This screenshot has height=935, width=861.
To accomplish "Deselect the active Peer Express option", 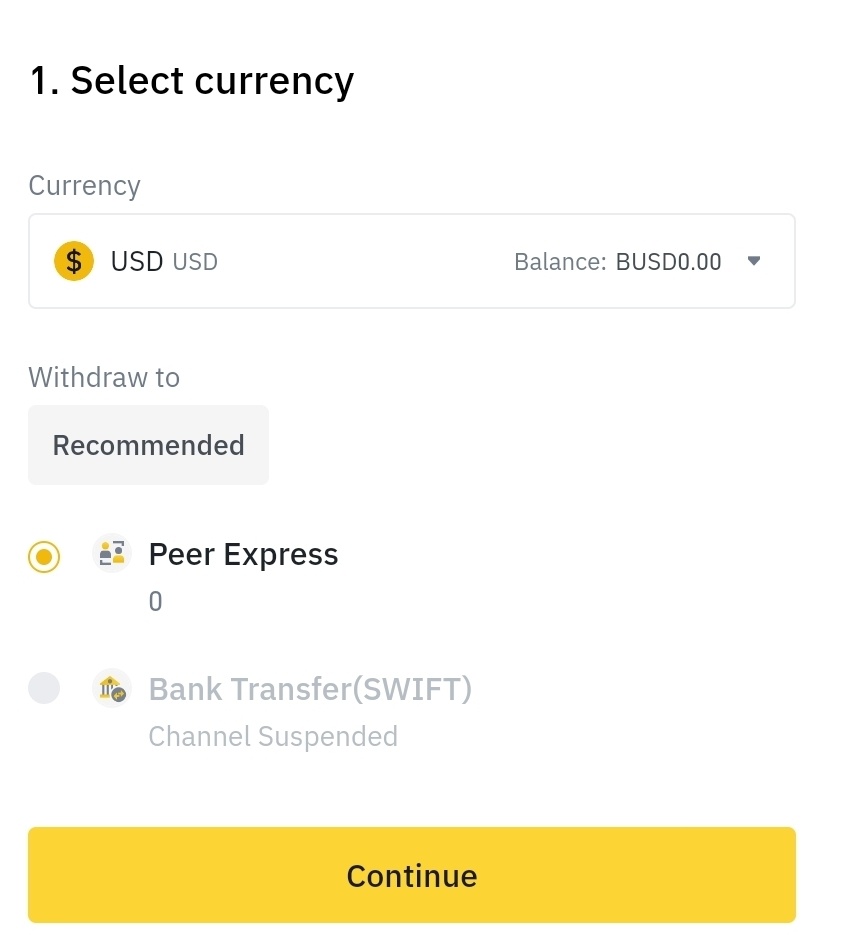I will 43,557.
